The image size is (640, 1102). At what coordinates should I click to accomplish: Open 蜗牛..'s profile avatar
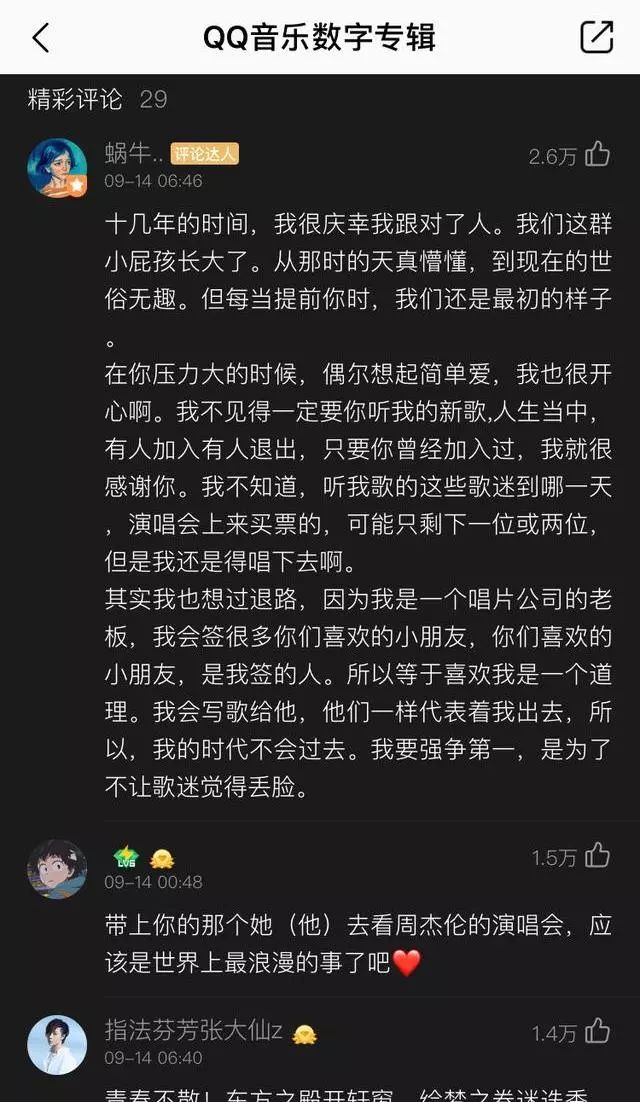(x=57, y=168)
